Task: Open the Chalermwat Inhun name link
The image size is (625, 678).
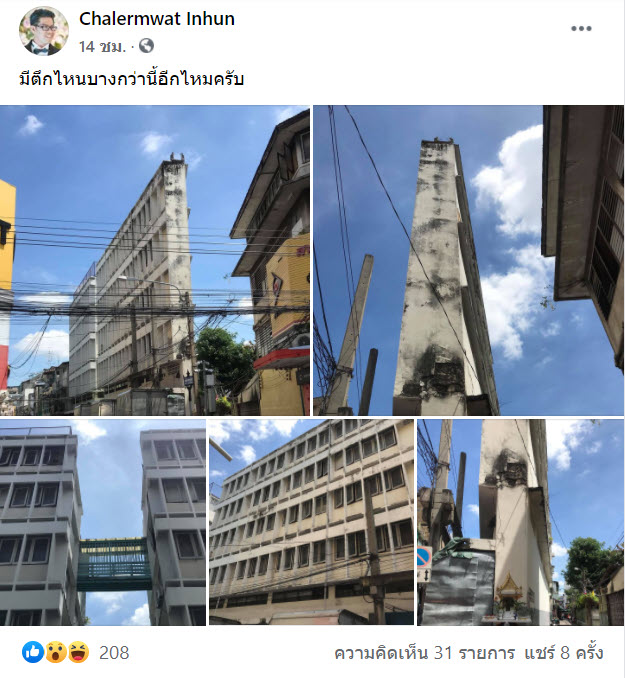Action: [x=157, y=20]
